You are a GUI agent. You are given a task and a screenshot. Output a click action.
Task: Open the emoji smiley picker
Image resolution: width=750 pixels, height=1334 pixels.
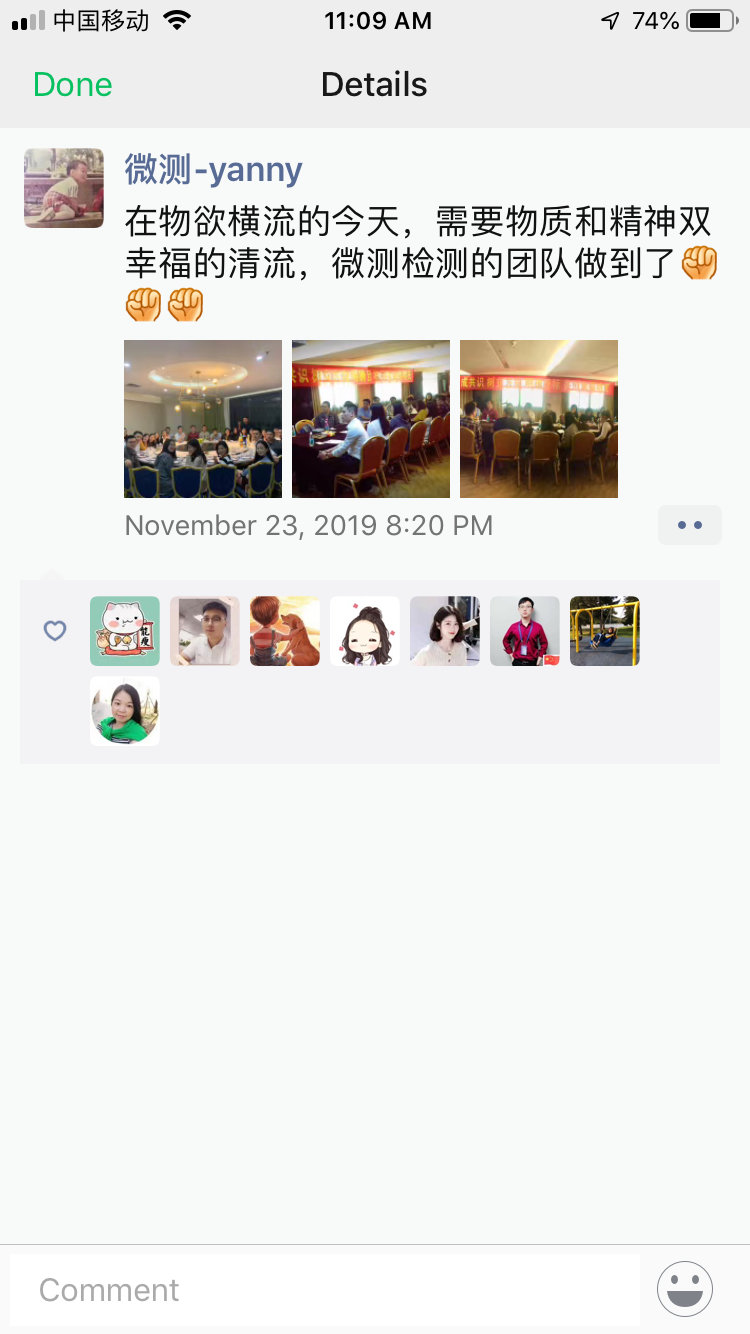point(685,1288)
